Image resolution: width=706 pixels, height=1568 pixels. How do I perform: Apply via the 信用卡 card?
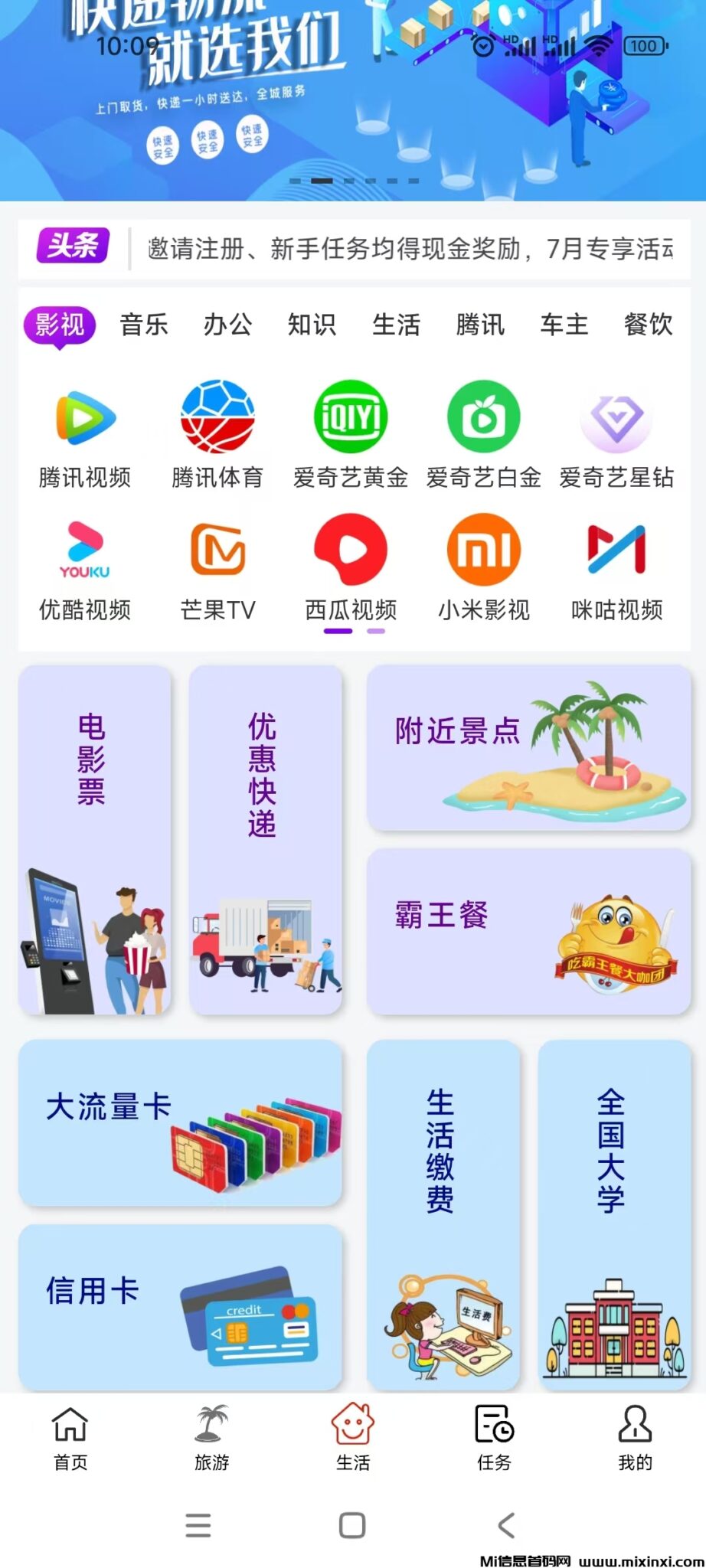pos(180,1306)
